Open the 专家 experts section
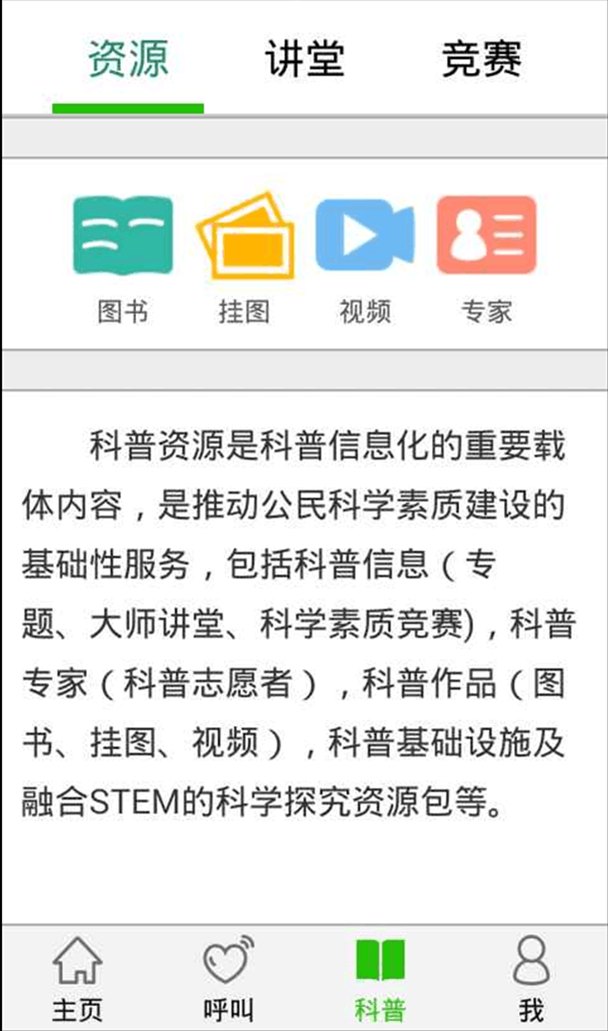This screenshot has height=1031, width=608. [x=486, y=256]
